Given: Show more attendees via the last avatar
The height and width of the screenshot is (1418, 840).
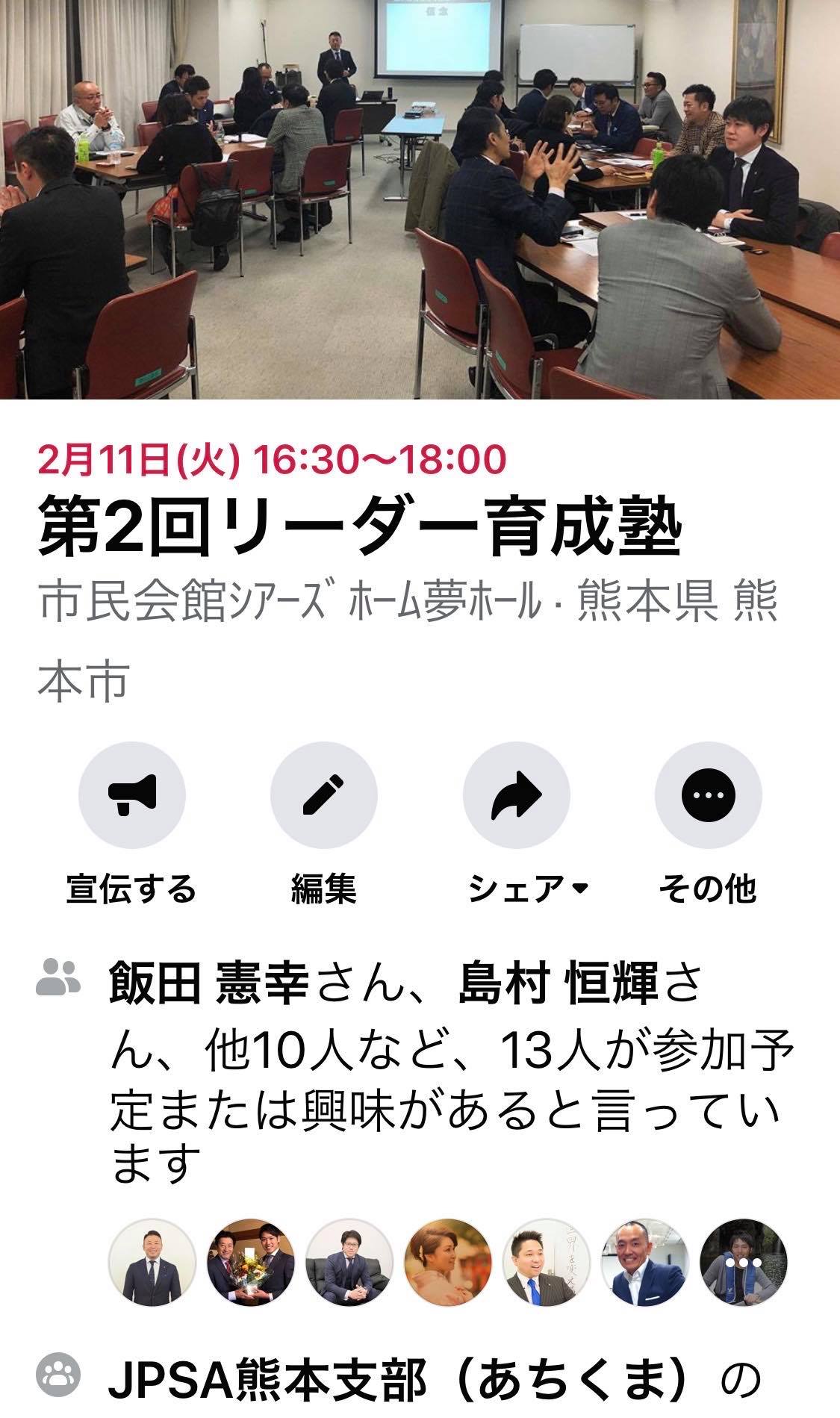Looking at the screenshot, I should (x=743, y=1263).
